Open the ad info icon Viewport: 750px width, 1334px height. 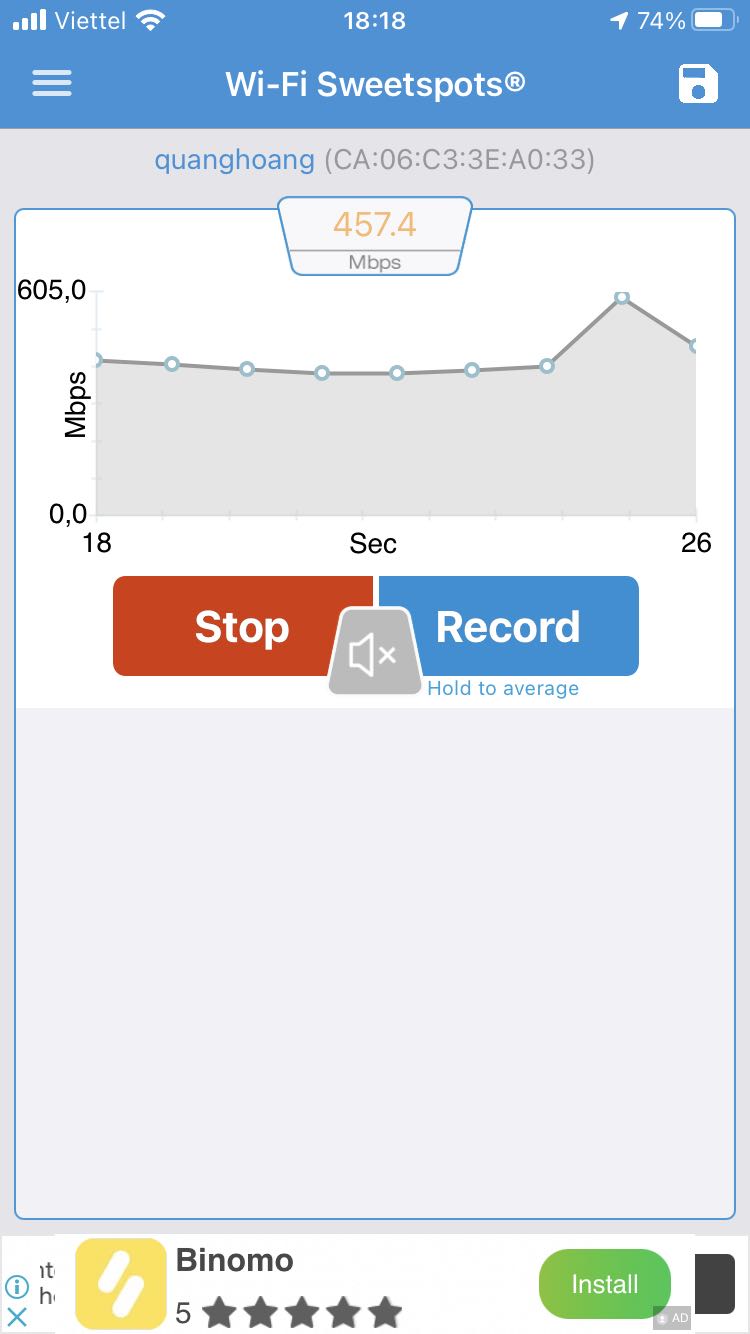pyautogui.click(x=17, y=1287)
